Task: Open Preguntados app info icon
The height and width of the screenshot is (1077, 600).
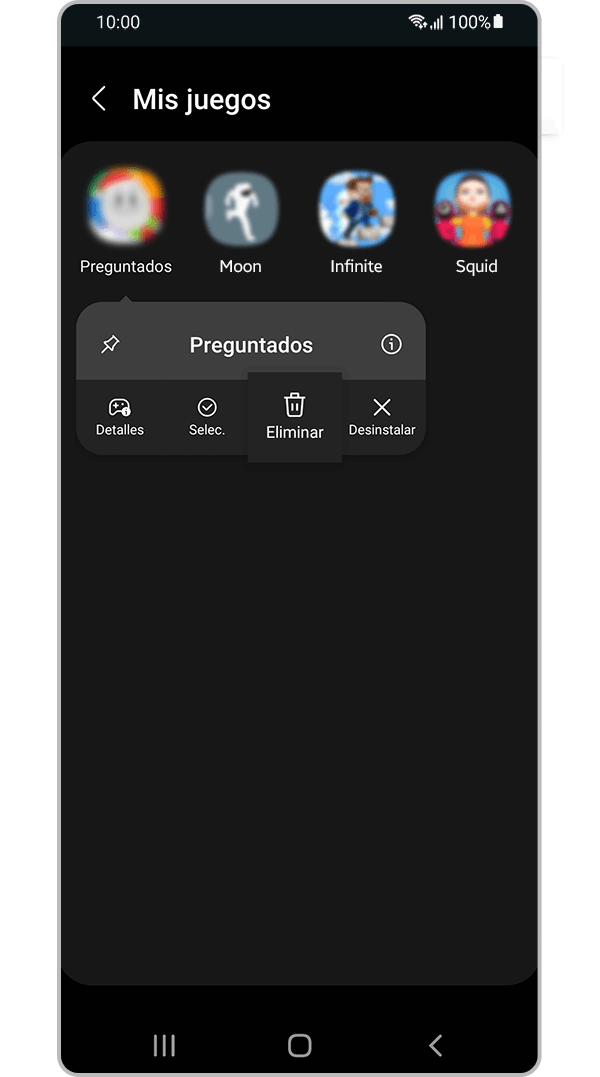Action: 391,344
